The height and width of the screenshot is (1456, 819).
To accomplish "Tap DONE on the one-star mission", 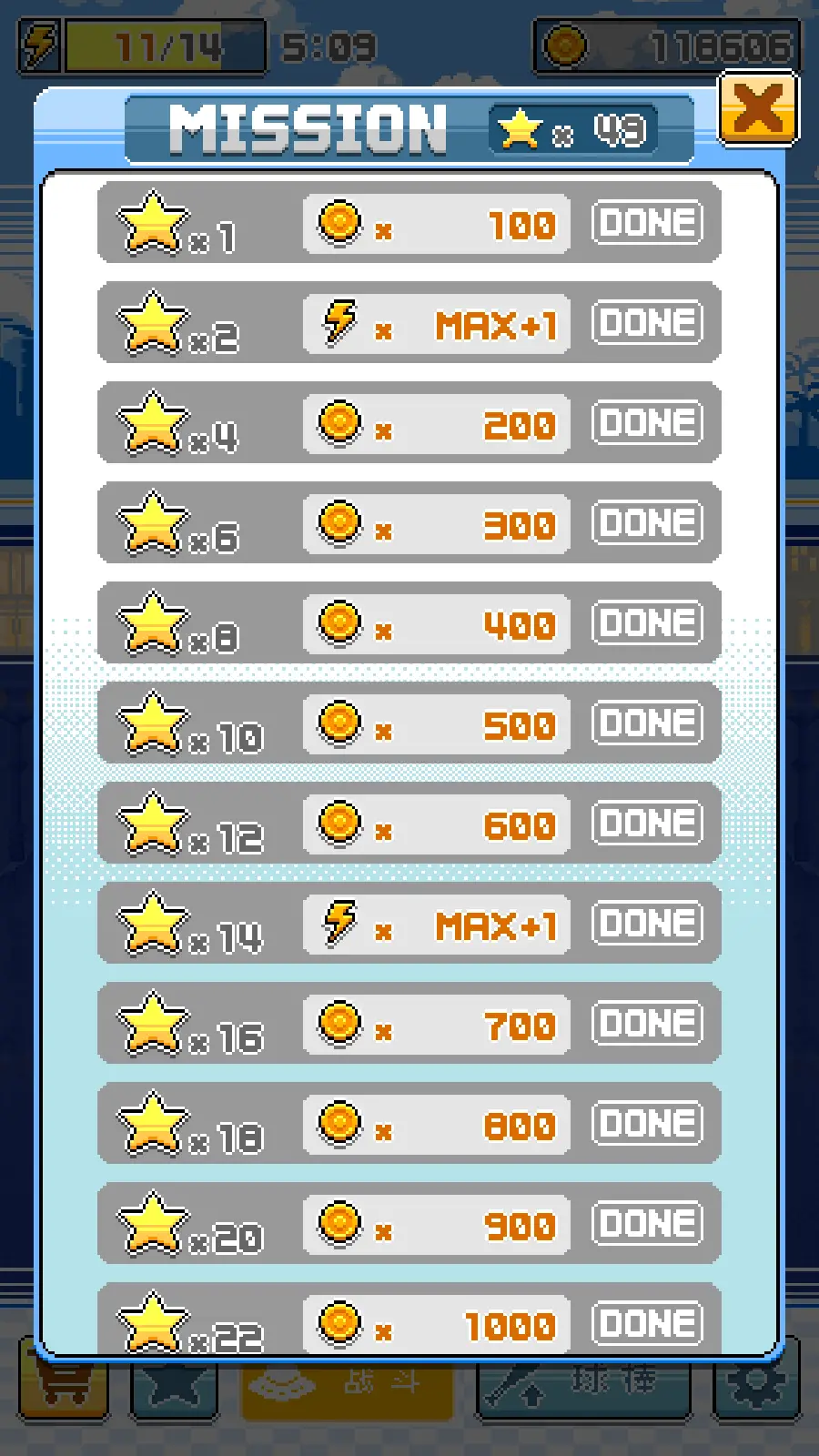I will pos(647,223).
